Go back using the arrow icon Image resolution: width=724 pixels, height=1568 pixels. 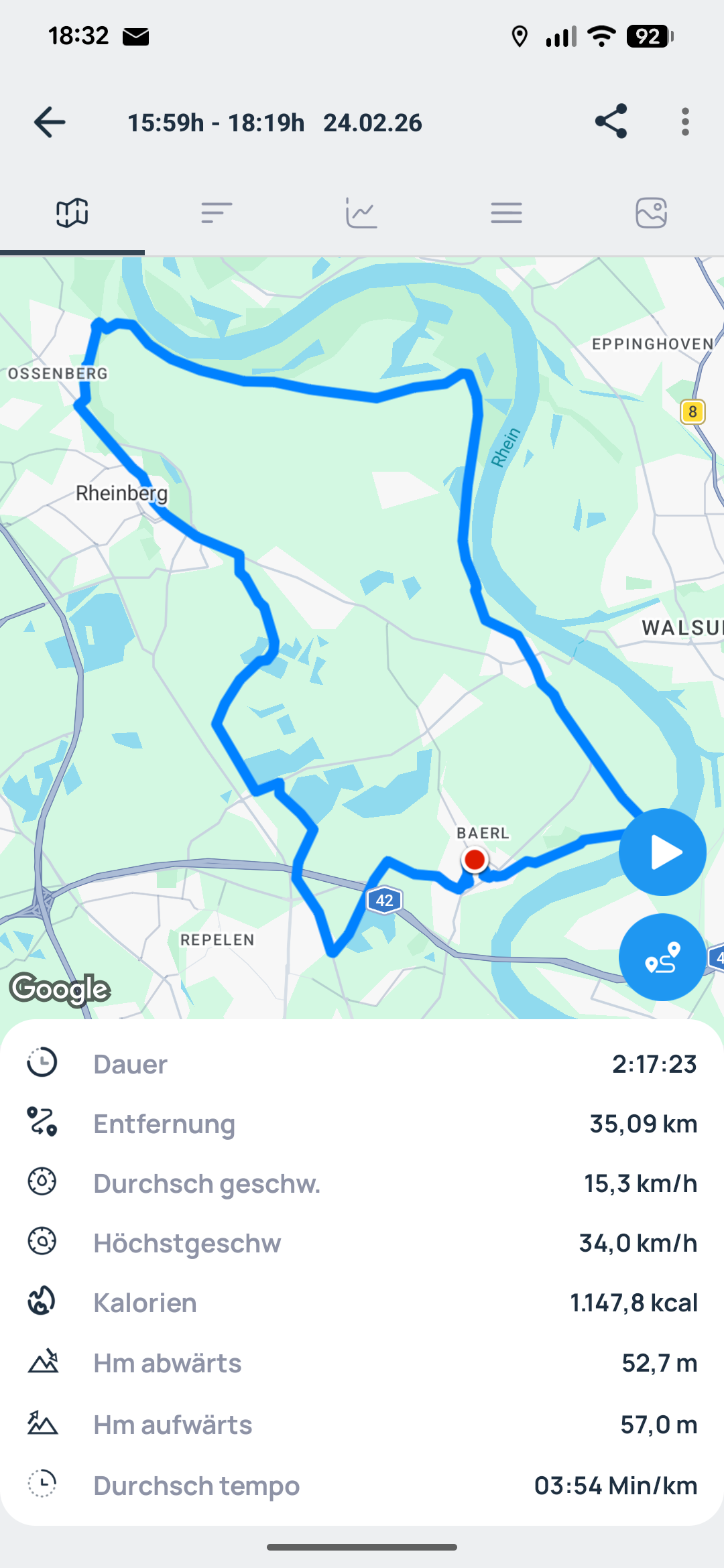(x=50, y=123)
